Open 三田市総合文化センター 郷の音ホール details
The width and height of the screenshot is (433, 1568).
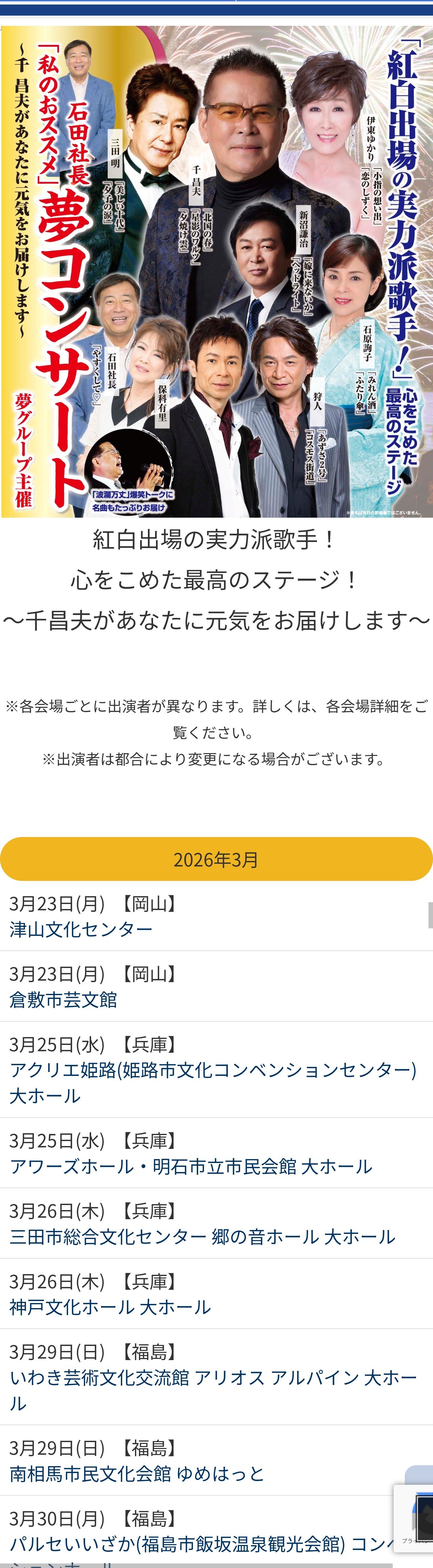[202, 1237]
